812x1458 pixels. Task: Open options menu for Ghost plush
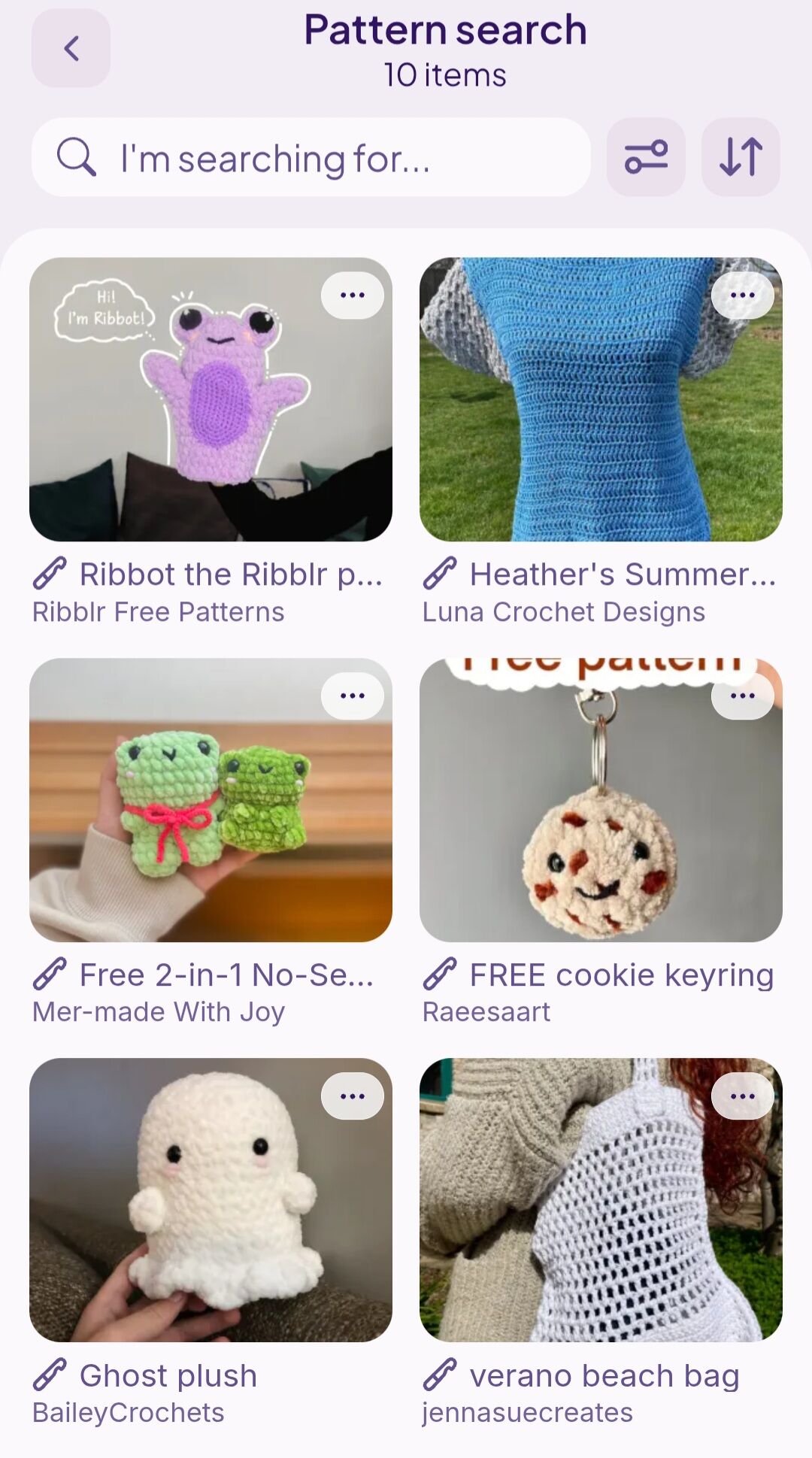coord(353,1097)
